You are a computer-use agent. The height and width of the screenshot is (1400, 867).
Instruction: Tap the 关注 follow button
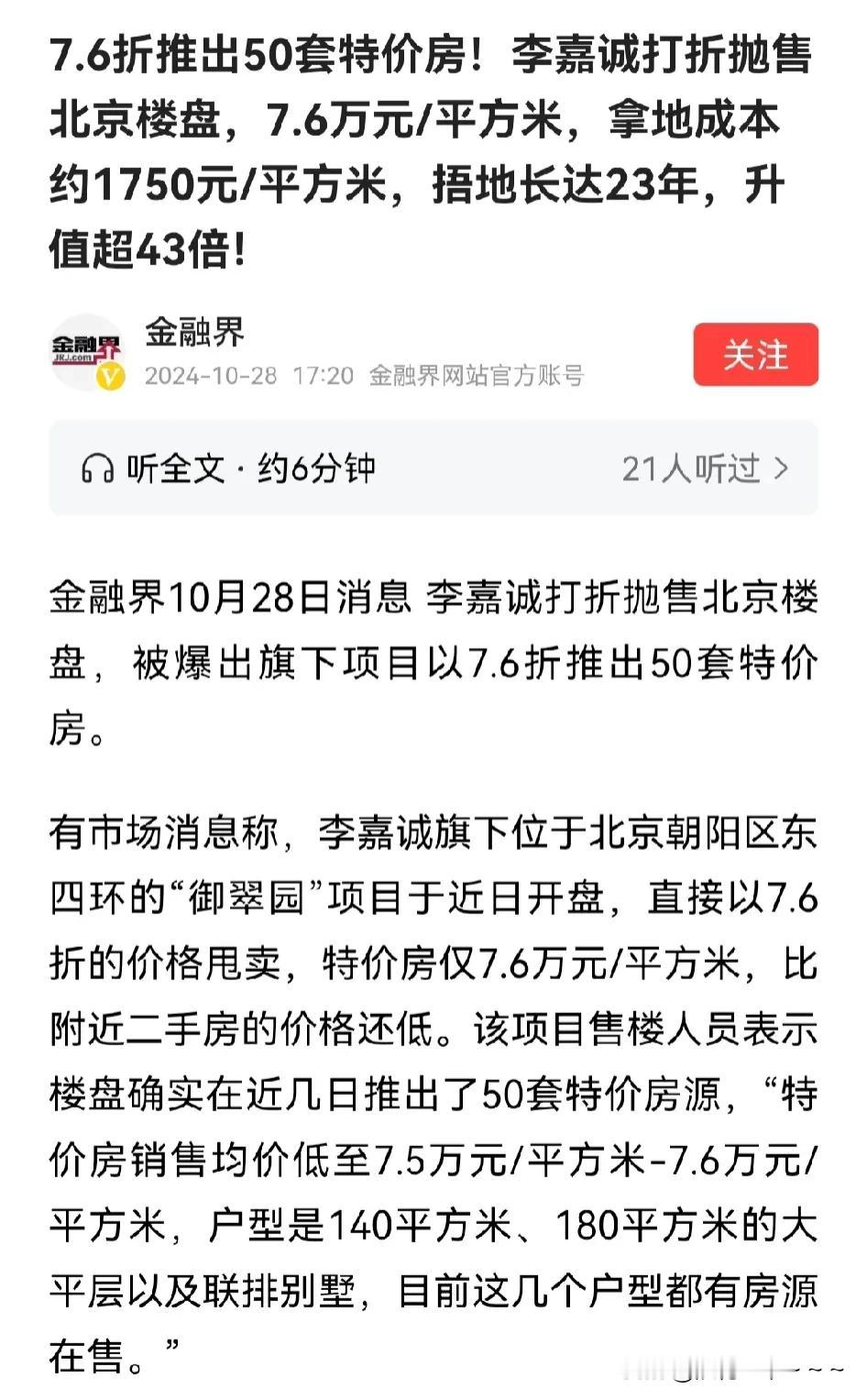coord(757,355)
